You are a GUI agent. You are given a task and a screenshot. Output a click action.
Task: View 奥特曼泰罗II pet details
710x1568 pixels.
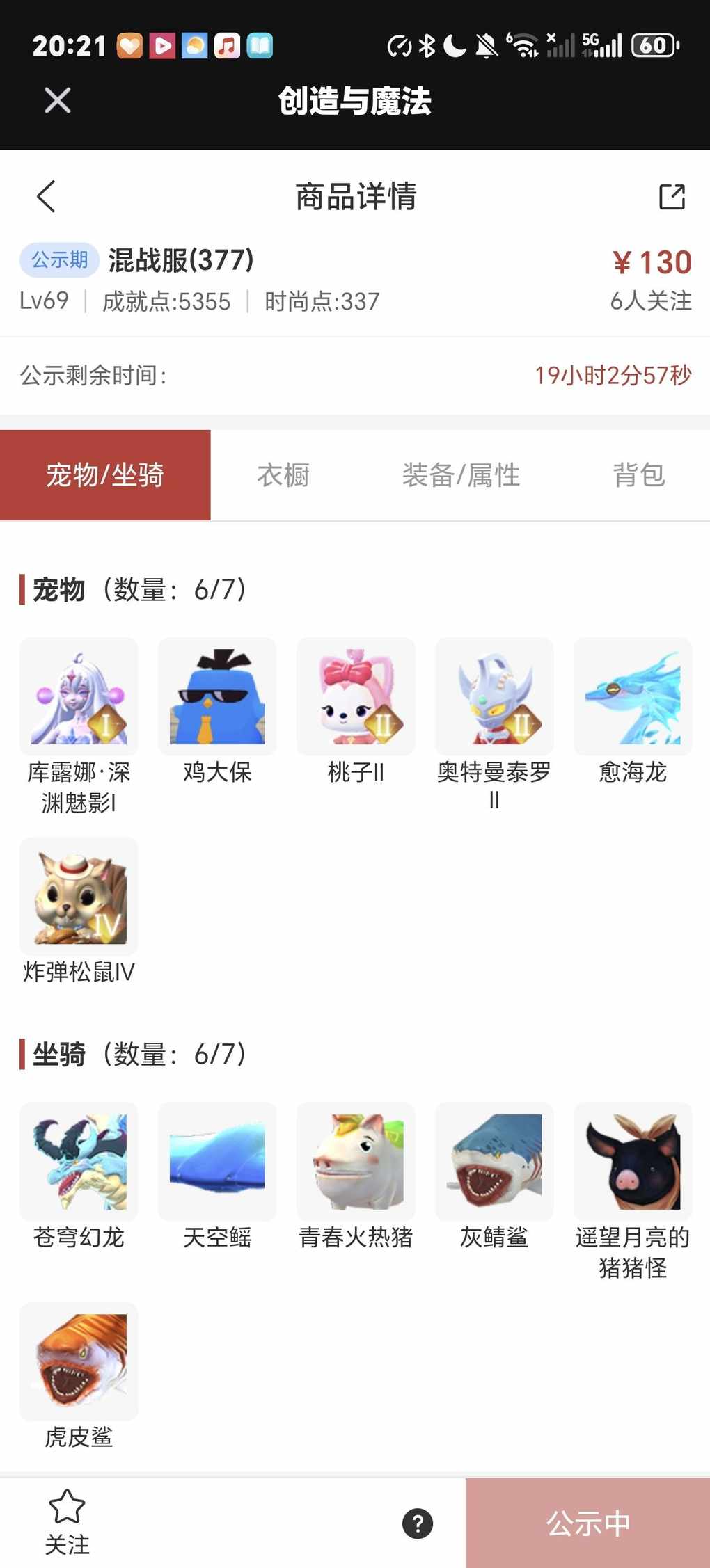click(494, 697)
